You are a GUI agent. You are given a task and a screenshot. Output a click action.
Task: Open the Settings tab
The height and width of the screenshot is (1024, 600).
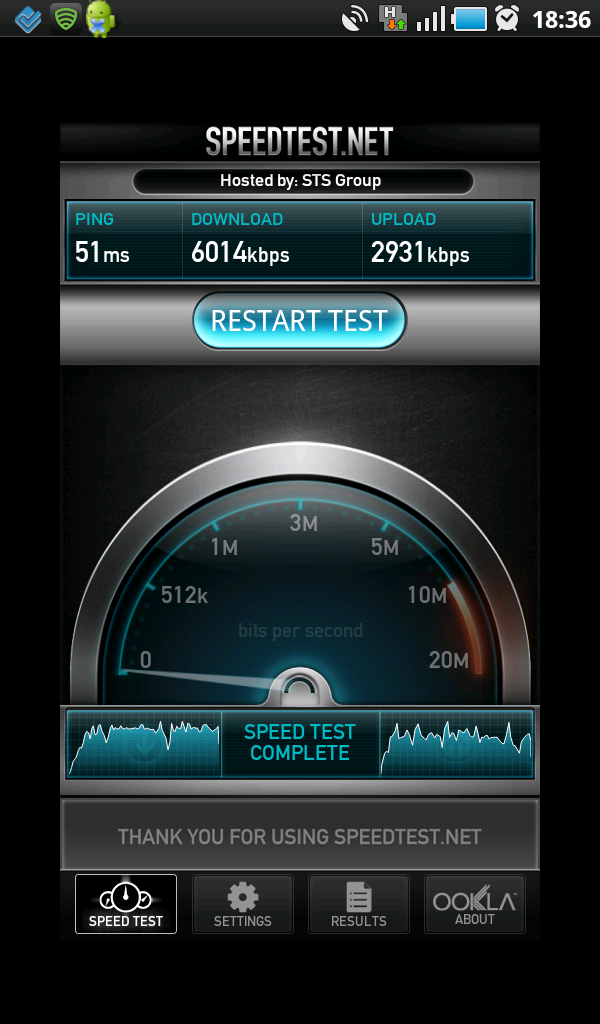pyautogui.click(x=243, y=904)
